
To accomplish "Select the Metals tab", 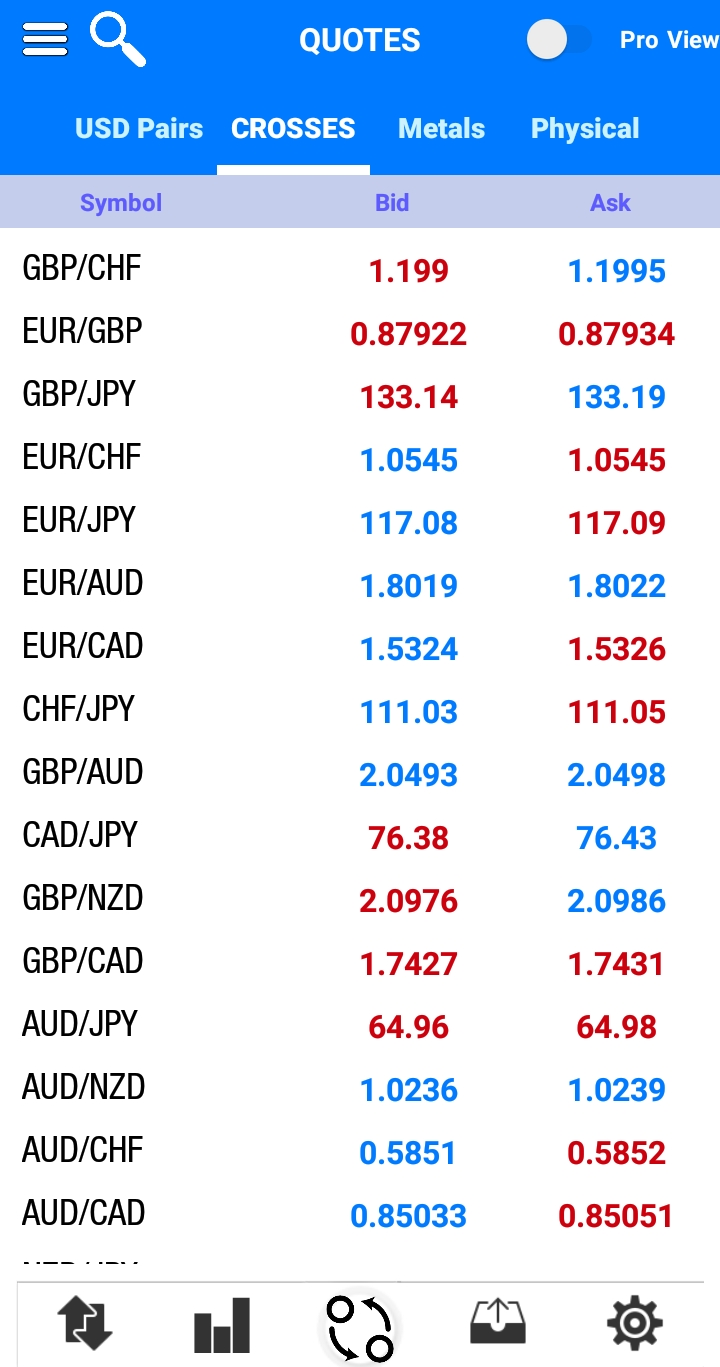I will click(x=441, y=129).
